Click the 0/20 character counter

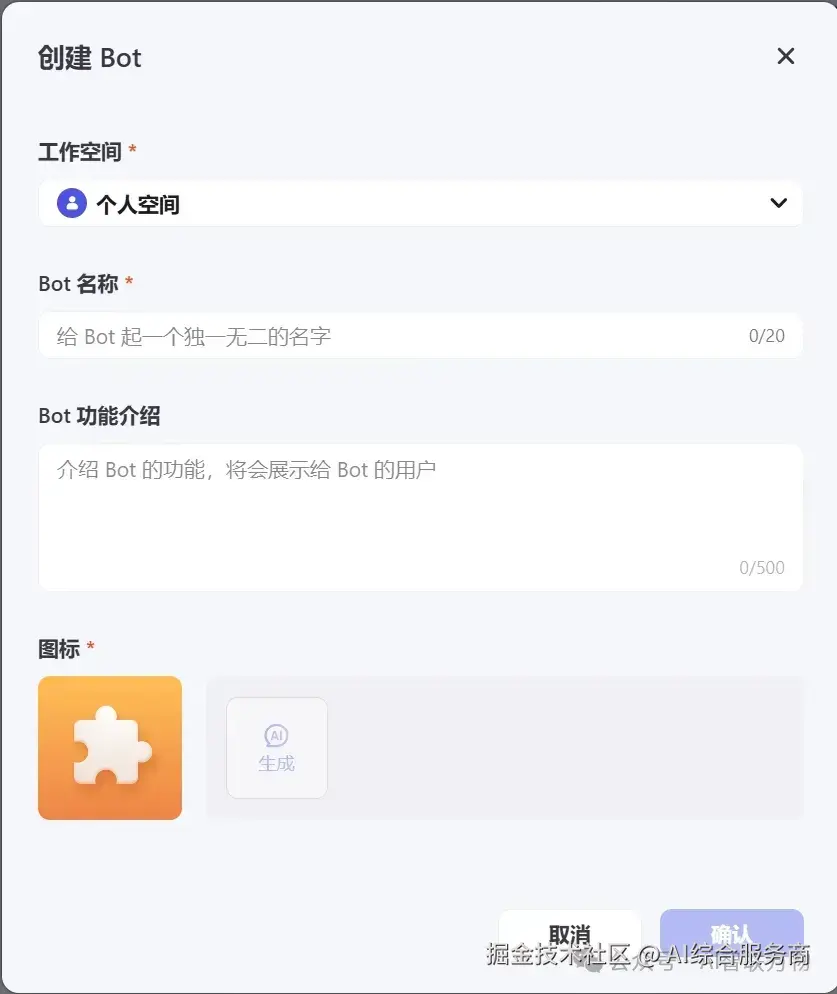(x=767, y=335)
